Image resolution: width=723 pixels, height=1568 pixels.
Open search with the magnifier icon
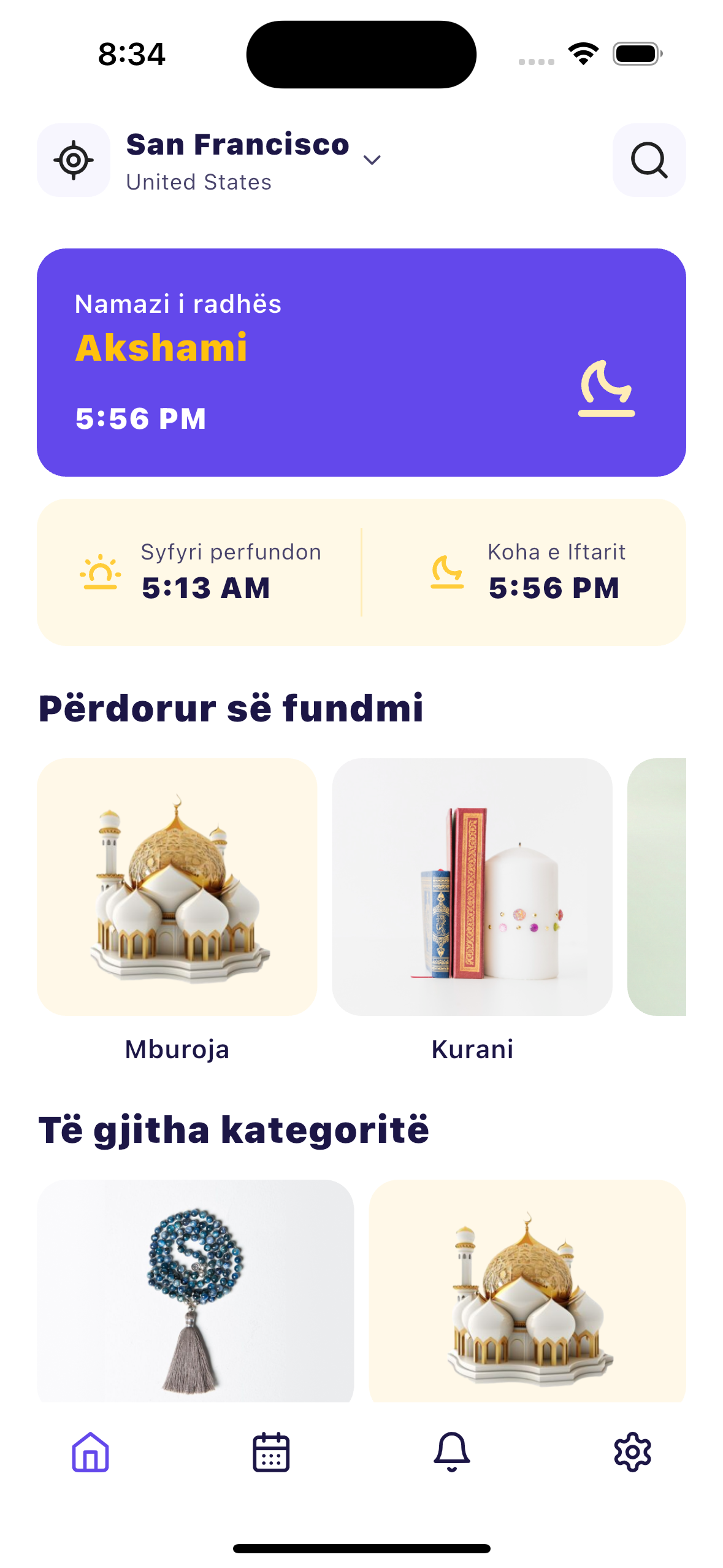point(649,160)
